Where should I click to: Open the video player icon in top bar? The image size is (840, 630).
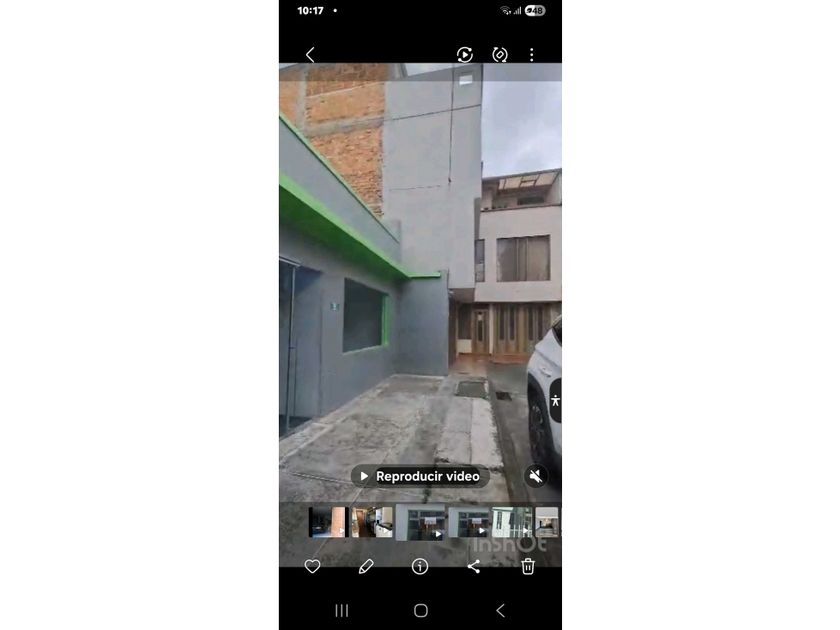[464, 55]
